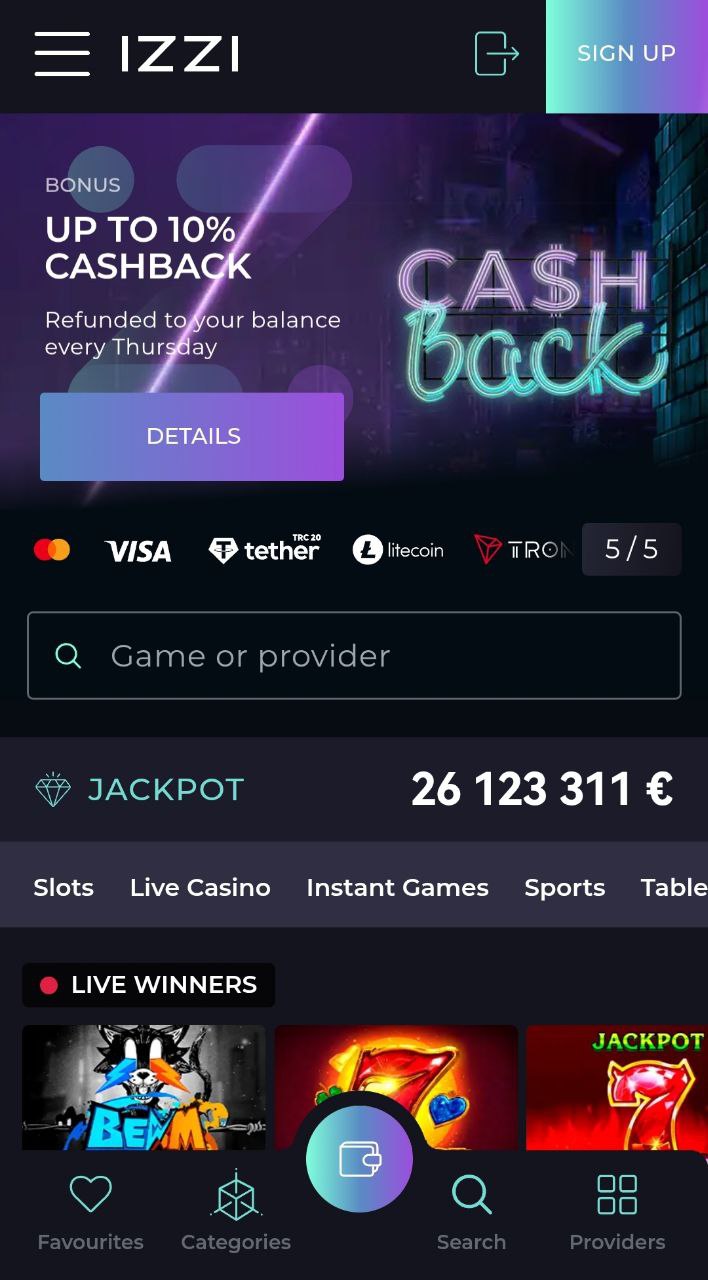
Task: Open Categories in bottom navigation
Action: [x=236, y=1213]
